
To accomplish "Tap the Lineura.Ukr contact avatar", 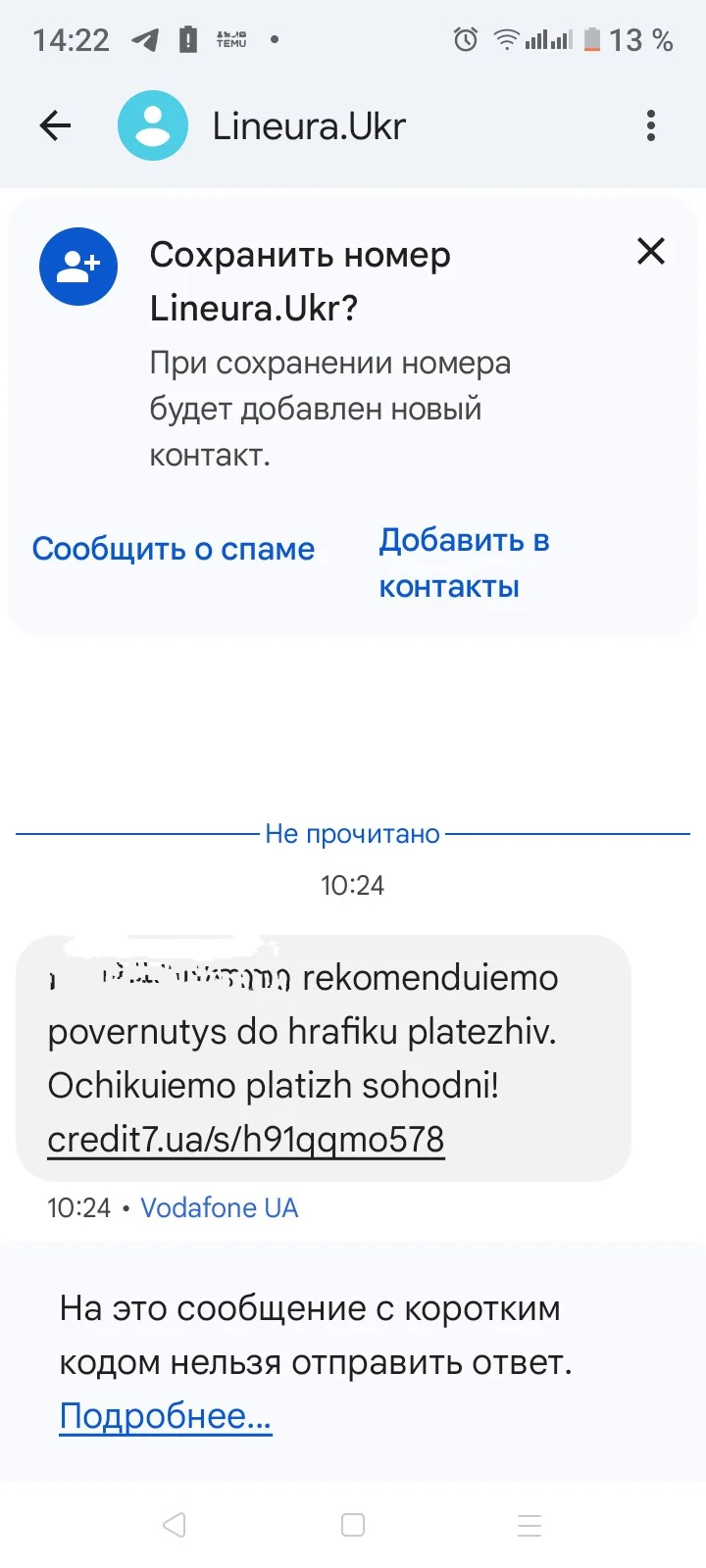I will click(x=153, y=125).
